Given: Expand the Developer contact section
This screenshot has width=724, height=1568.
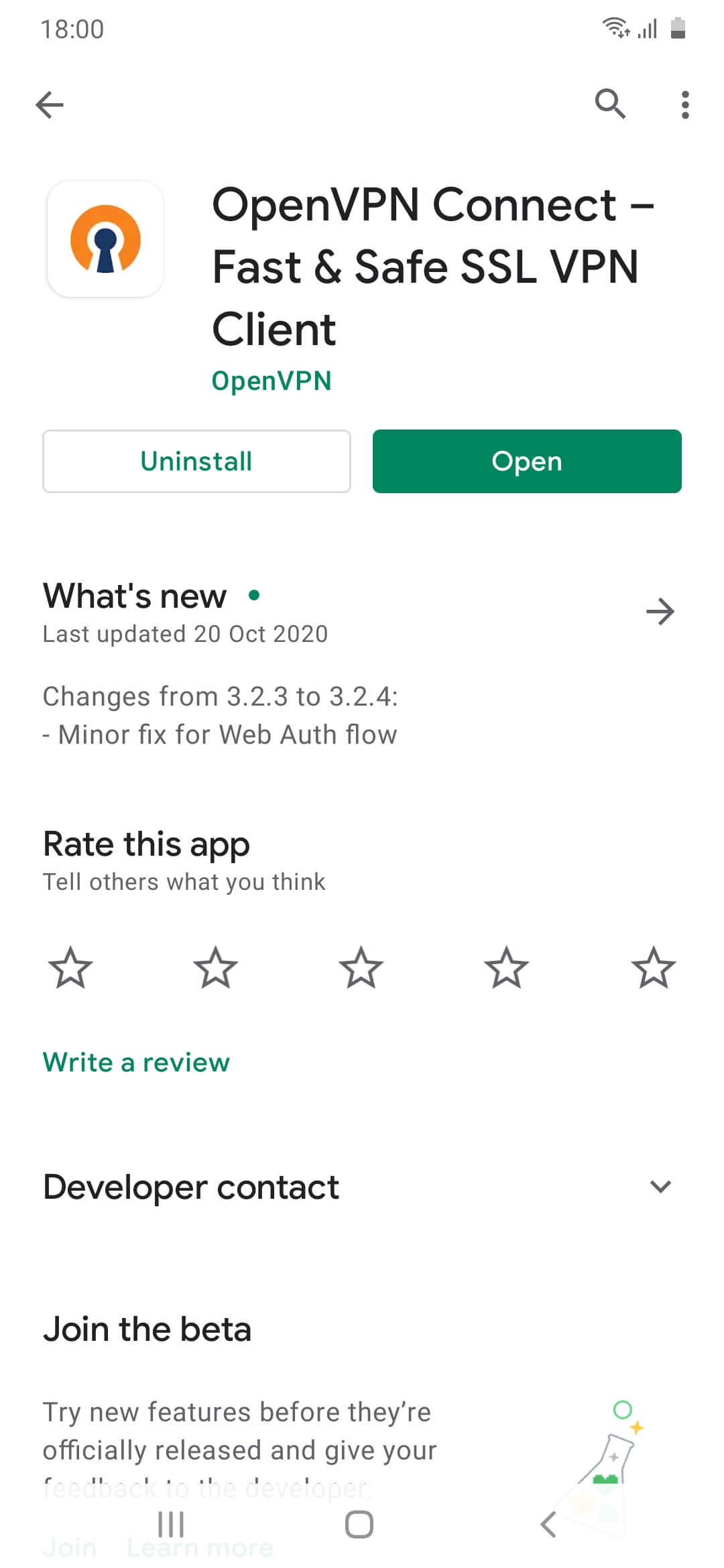Looking at the screenshot, I should 660,1187.
